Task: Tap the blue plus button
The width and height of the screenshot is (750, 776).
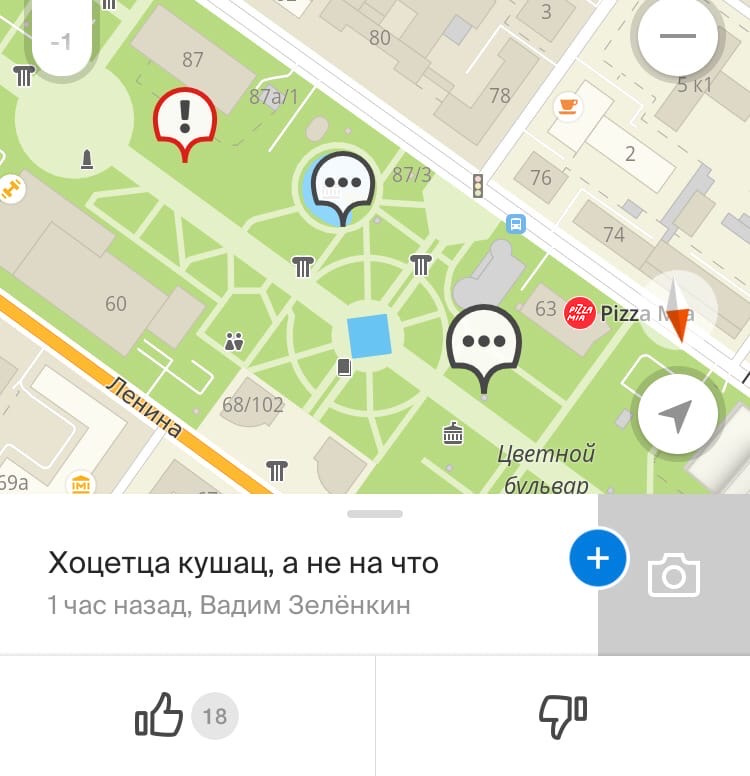Action: (597, 558)
